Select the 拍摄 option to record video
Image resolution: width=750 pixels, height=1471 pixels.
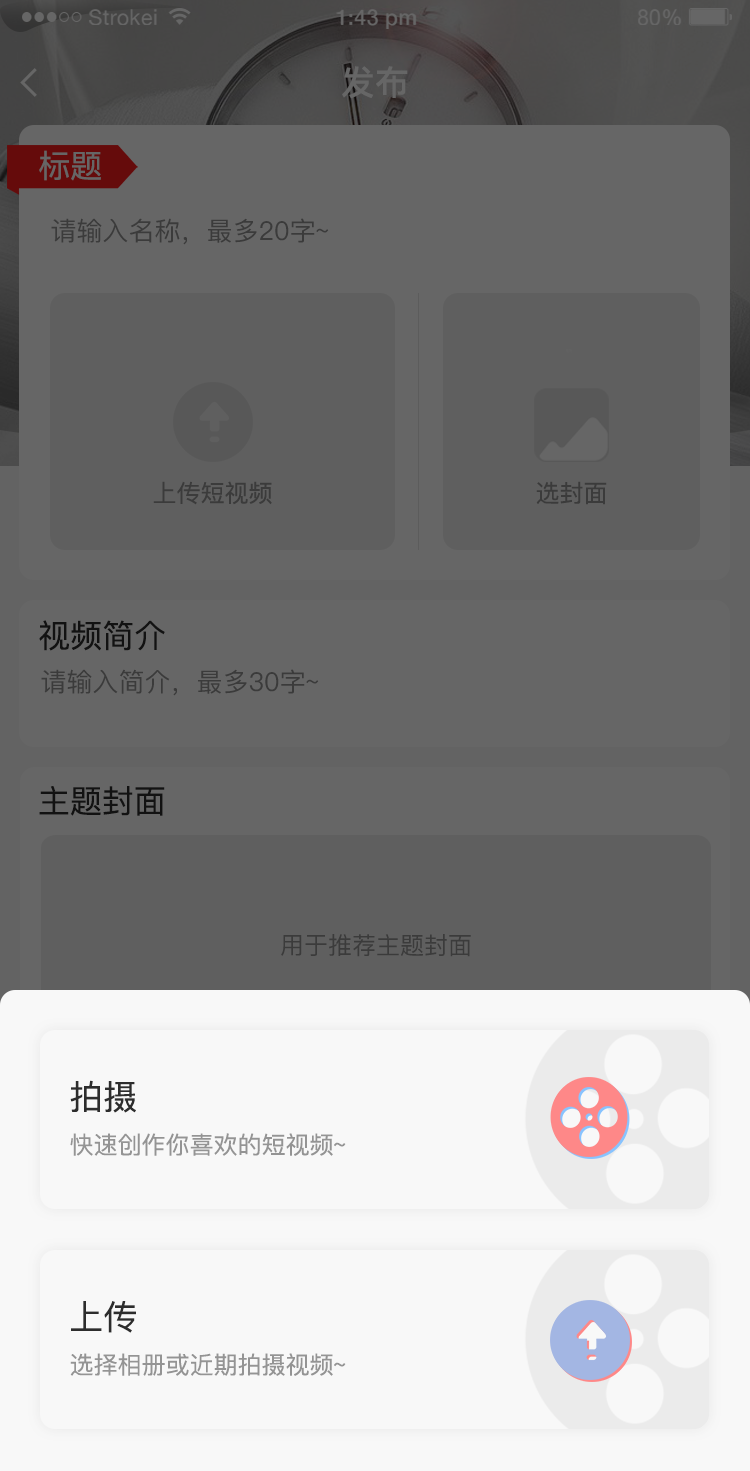point(374,1119)
